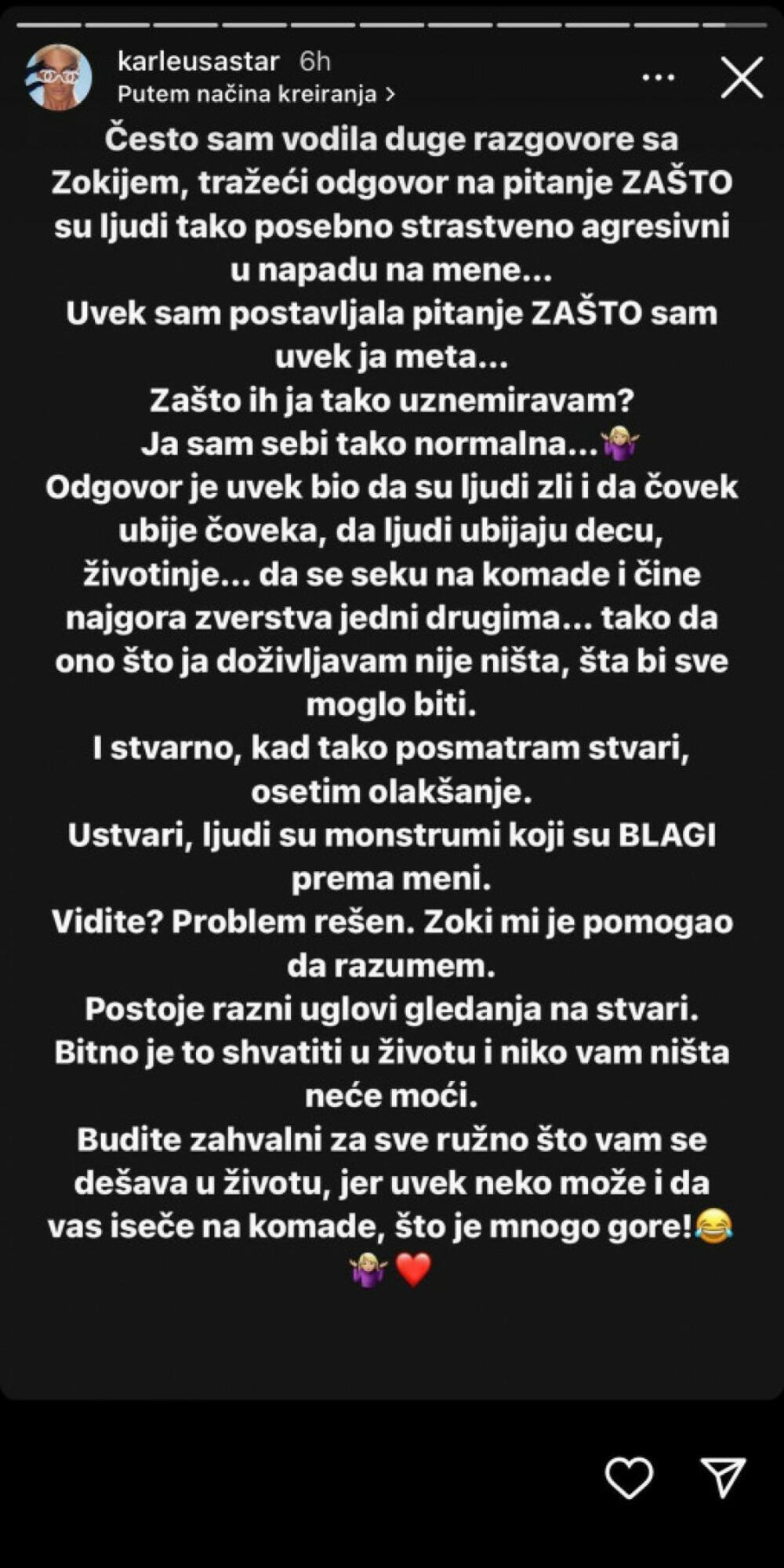Viewport: 784px width, 1568px height.
Task: Open the karleusastar username link
Action: pos(198,61)
